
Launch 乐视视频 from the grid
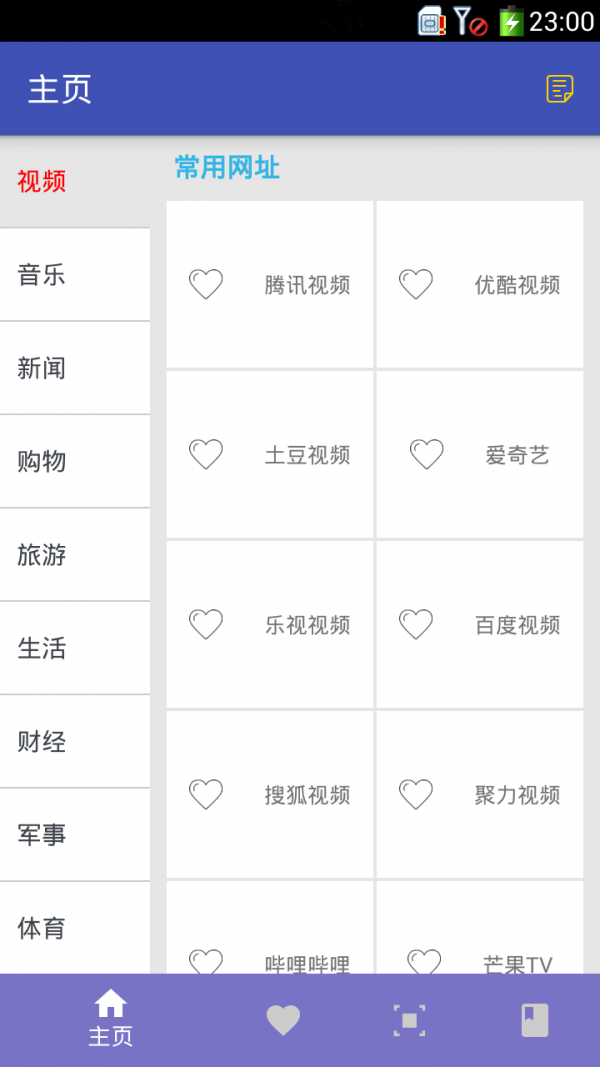(x=307, y=625)
